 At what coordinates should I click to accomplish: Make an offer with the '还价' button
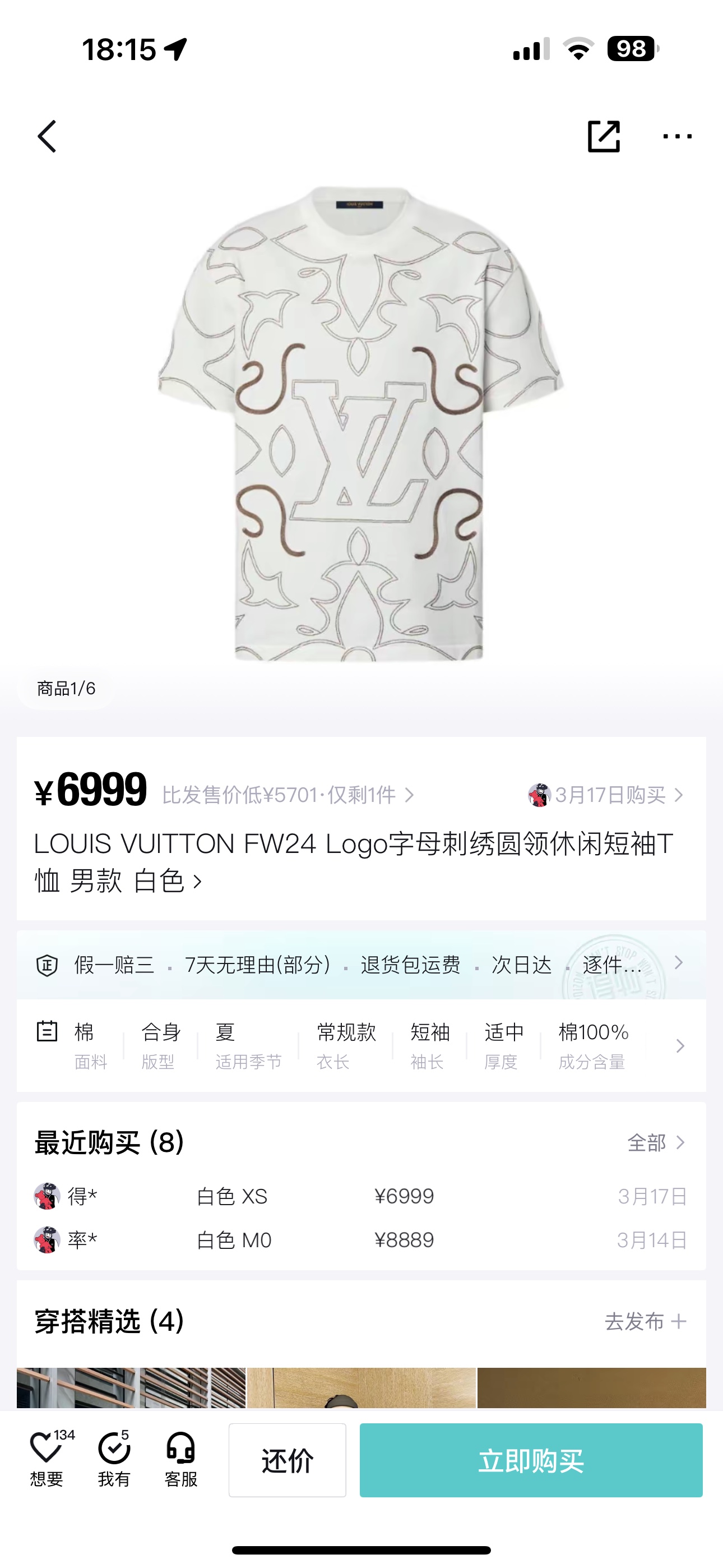point(288,1460)
